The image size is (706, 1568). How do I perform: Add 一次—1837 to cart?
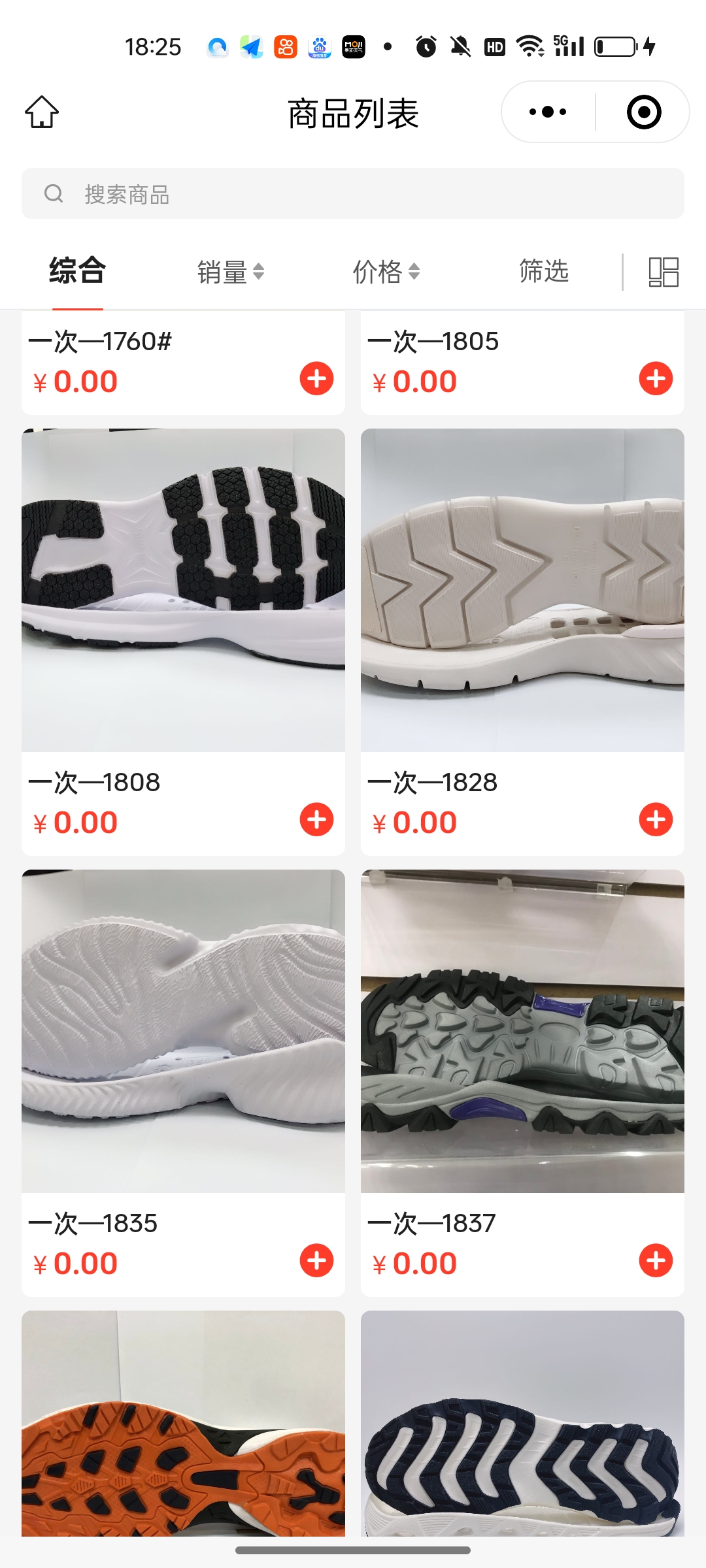[656, 1260]
